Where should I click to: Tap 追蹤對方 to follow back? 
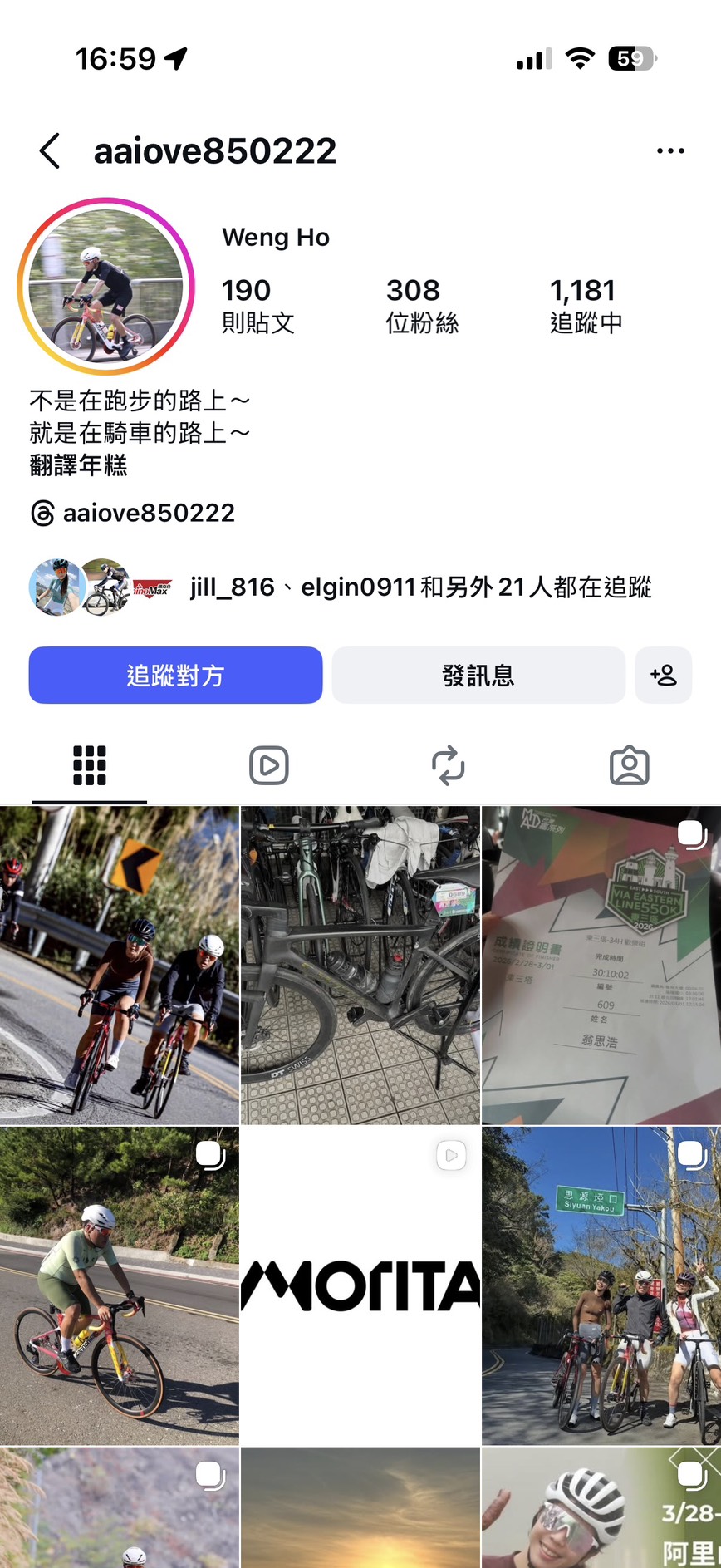175,676
